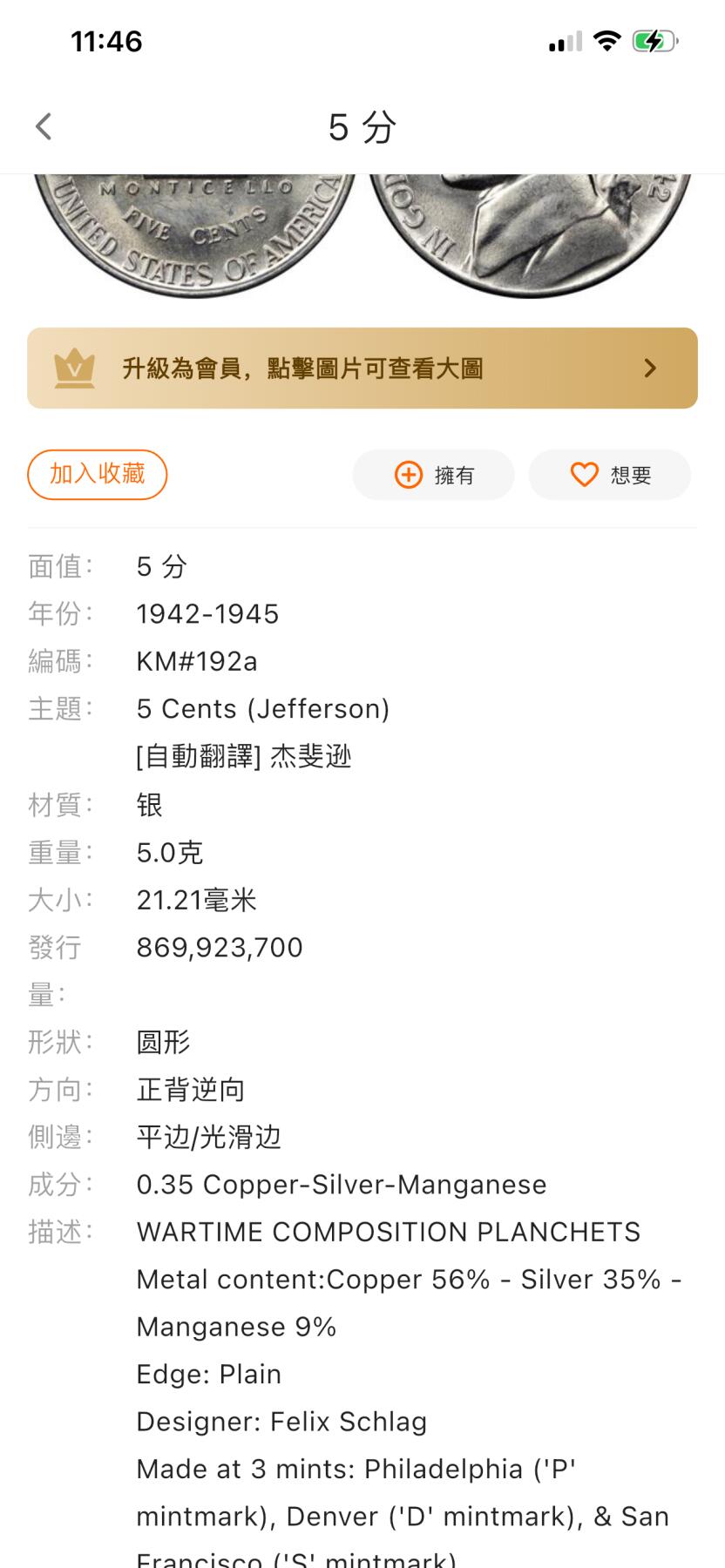
Task: Tap the heart icon next to 想要
Action: point(583,474)
